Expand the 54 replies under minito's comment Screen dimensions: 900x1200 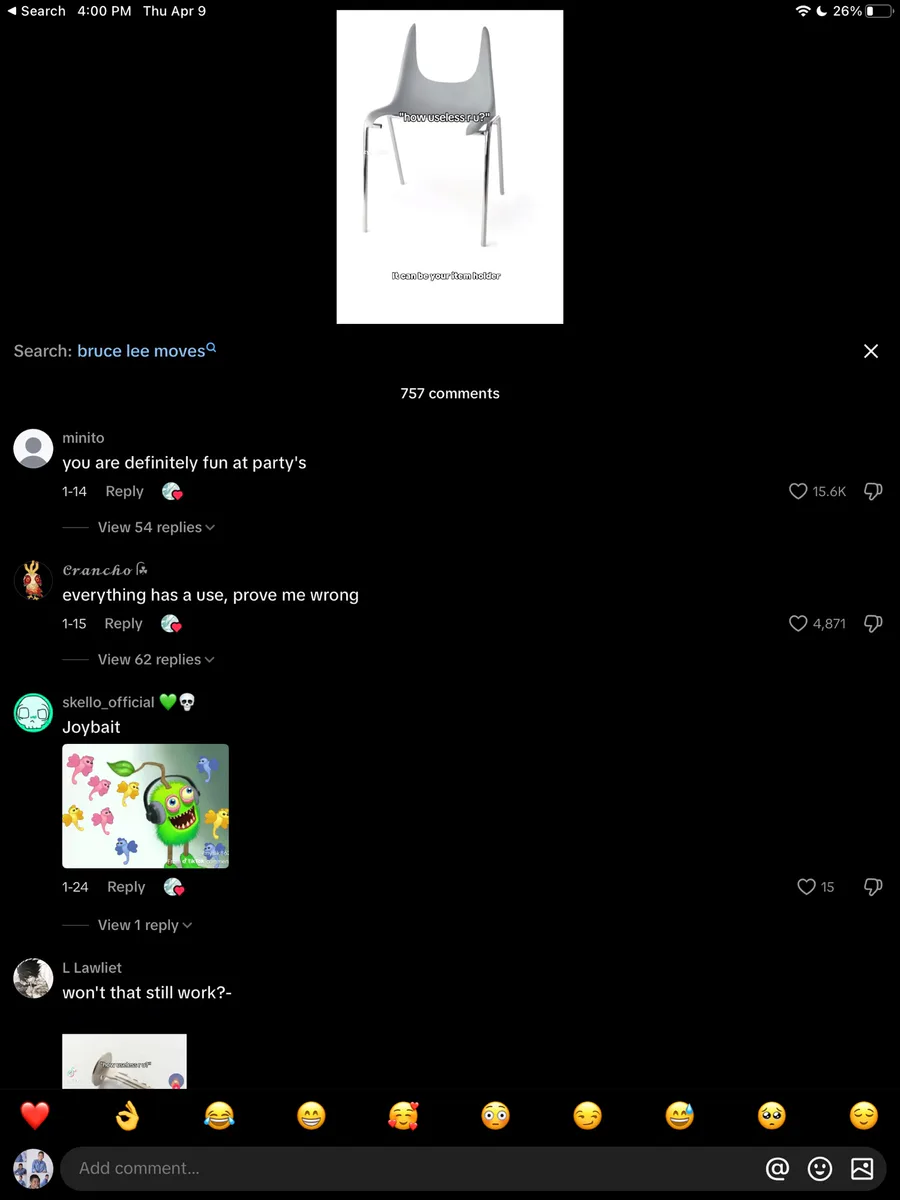(156, 527)
